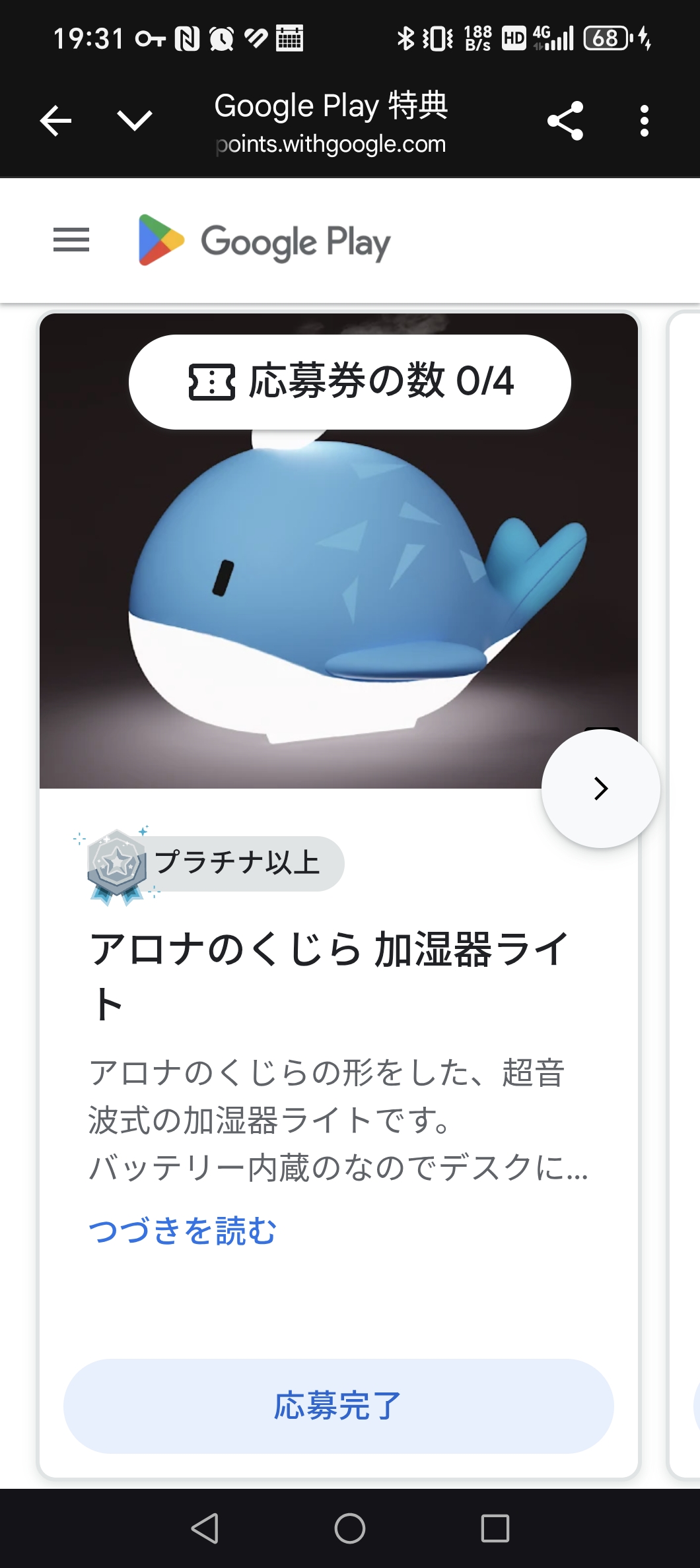700x1568 pixels.
Task: Open the hamburger navigation menu
Action: click(x=71, y=240)
